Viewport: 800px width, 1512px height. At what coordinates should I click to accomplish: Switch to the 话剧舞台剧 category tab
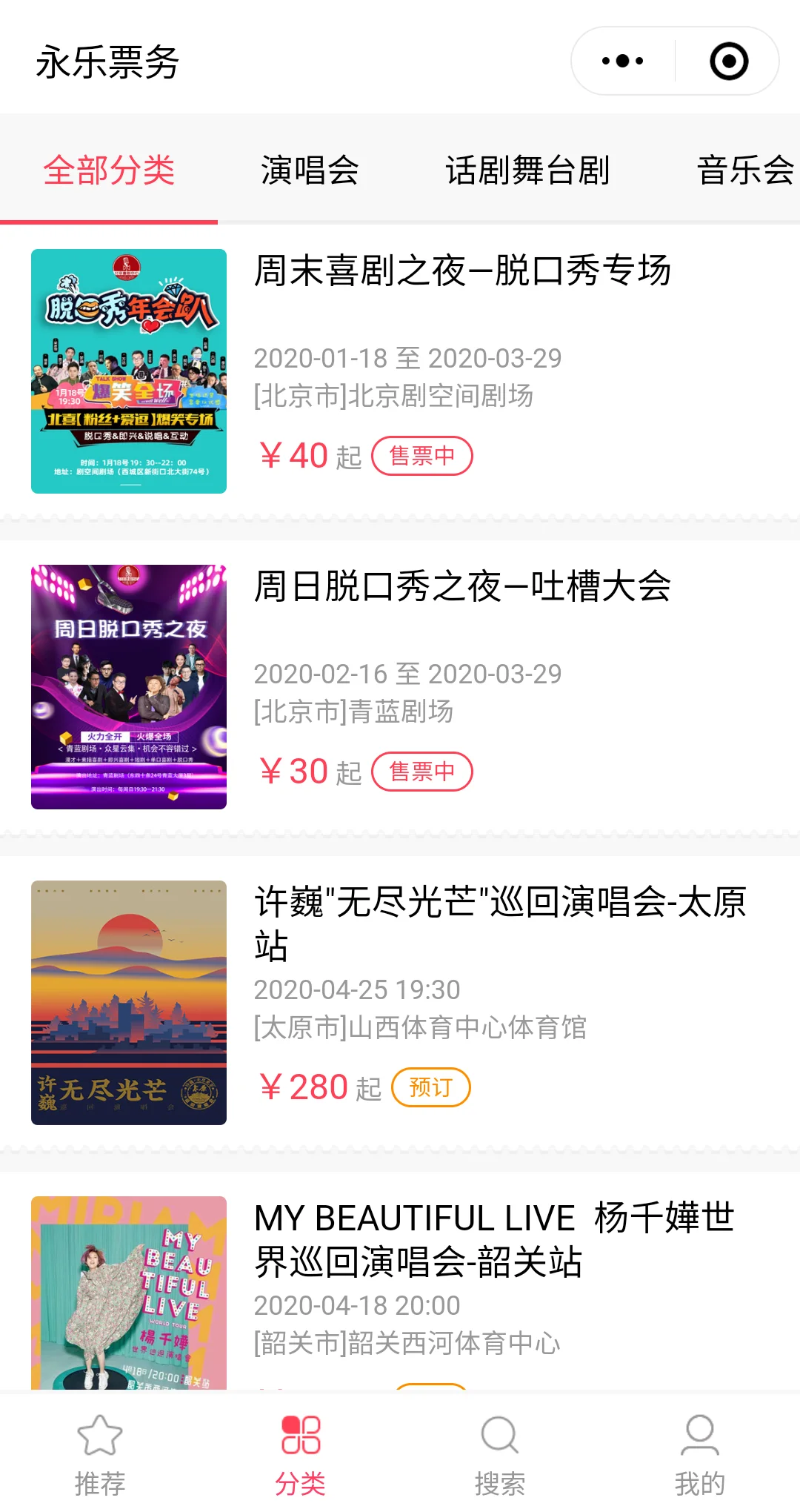pos(527,170)
